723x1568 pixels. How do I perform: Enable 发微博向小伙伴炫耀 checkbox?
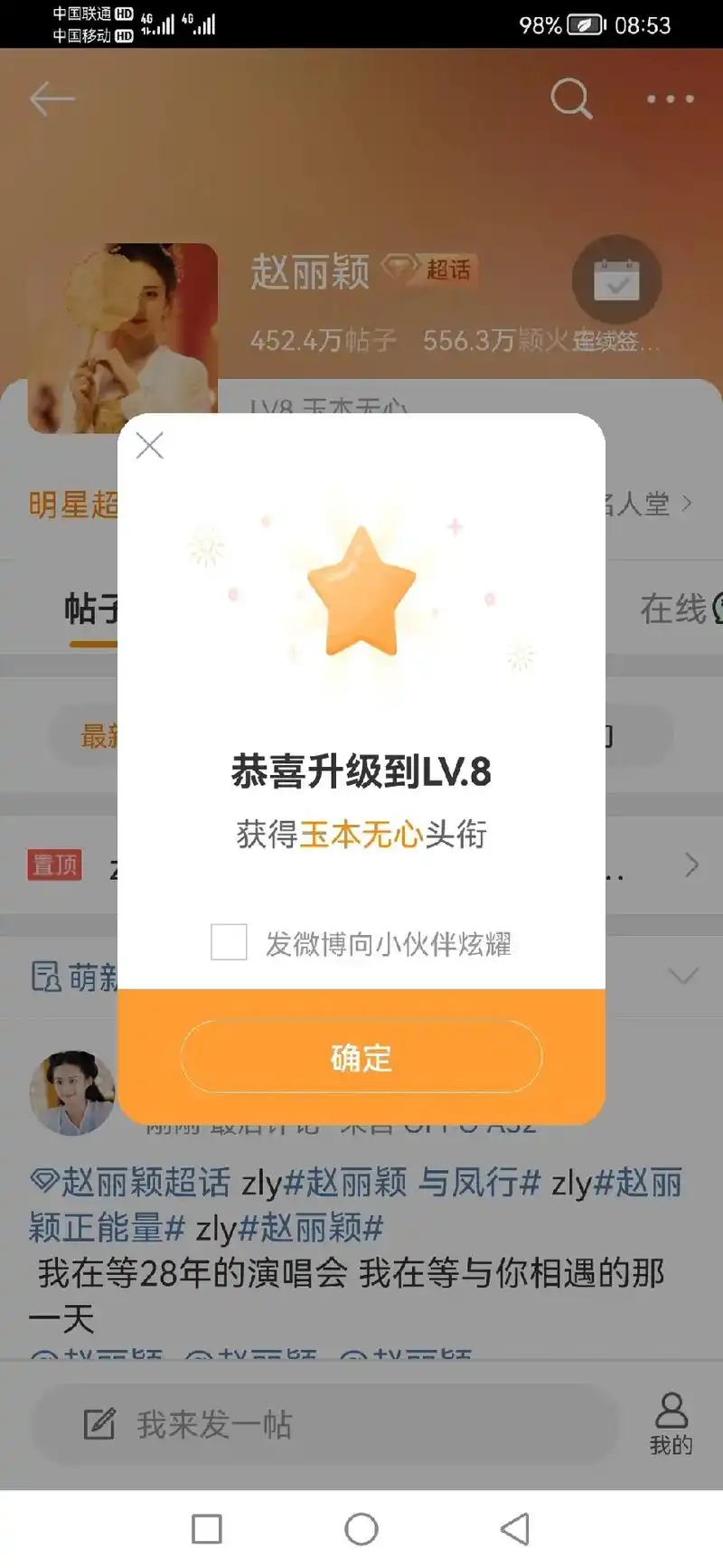[228, 942]
